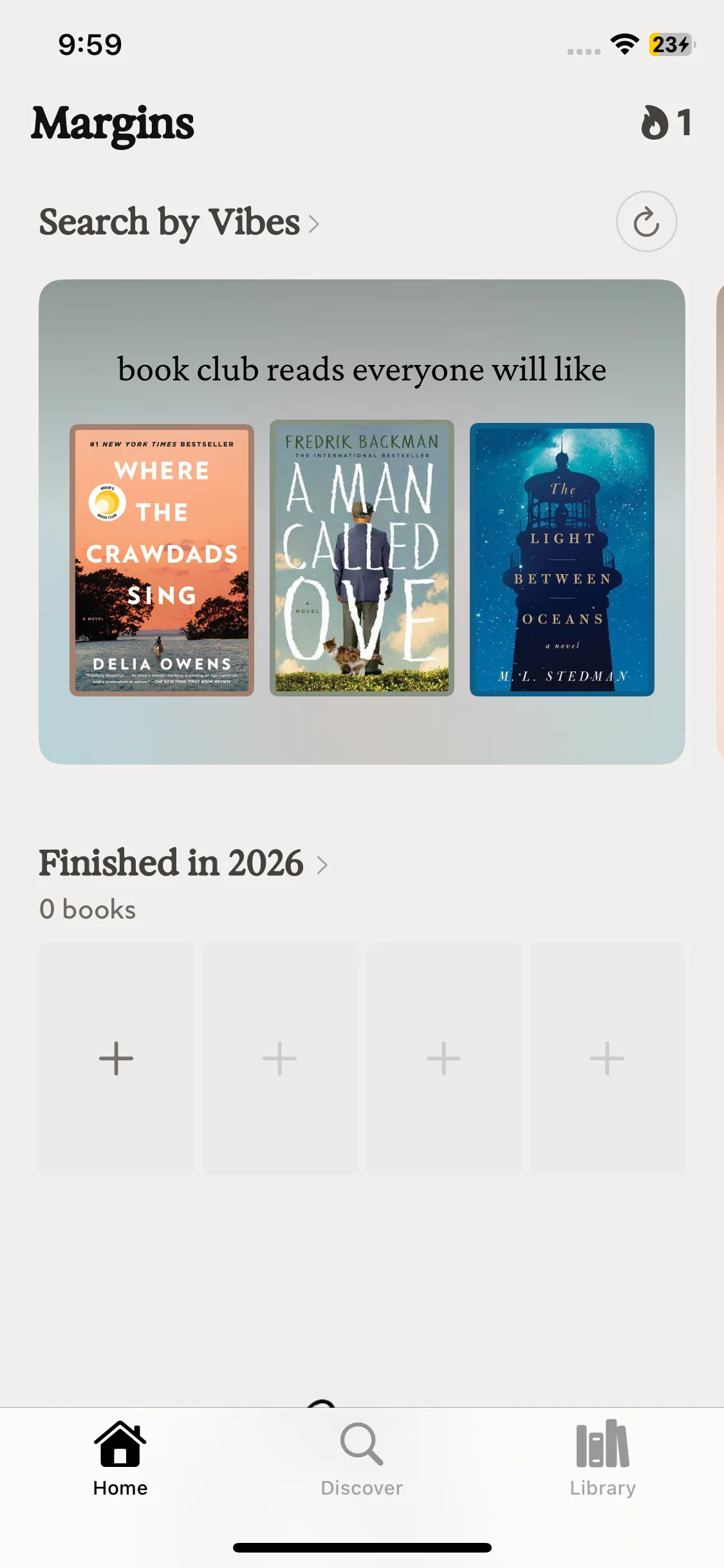Screen dimensions: 724x1568
Task: Open The Light Between Oceans book
Action: point(562,559)
